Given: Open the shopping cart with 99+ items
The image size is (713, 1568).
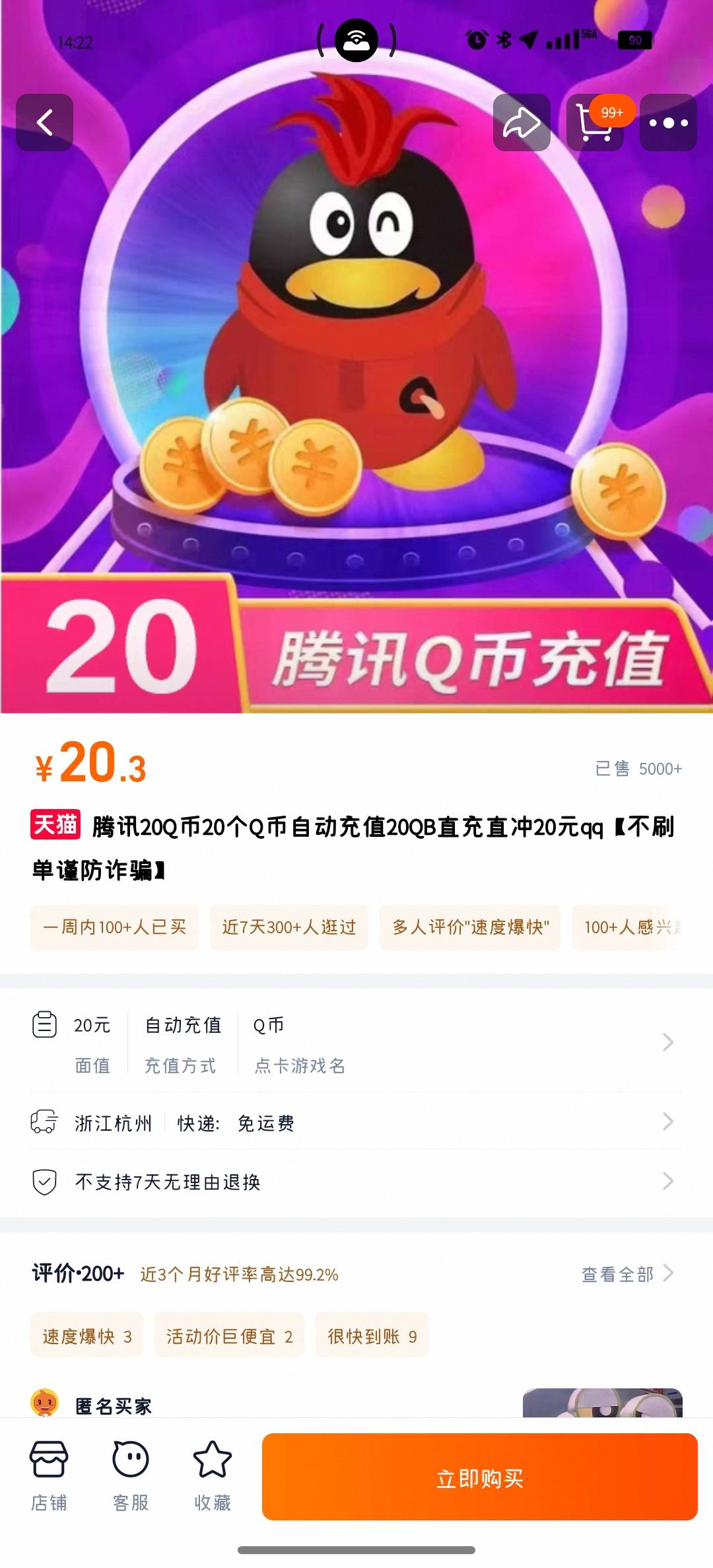Looking at the screenshot, I should 595,122.
